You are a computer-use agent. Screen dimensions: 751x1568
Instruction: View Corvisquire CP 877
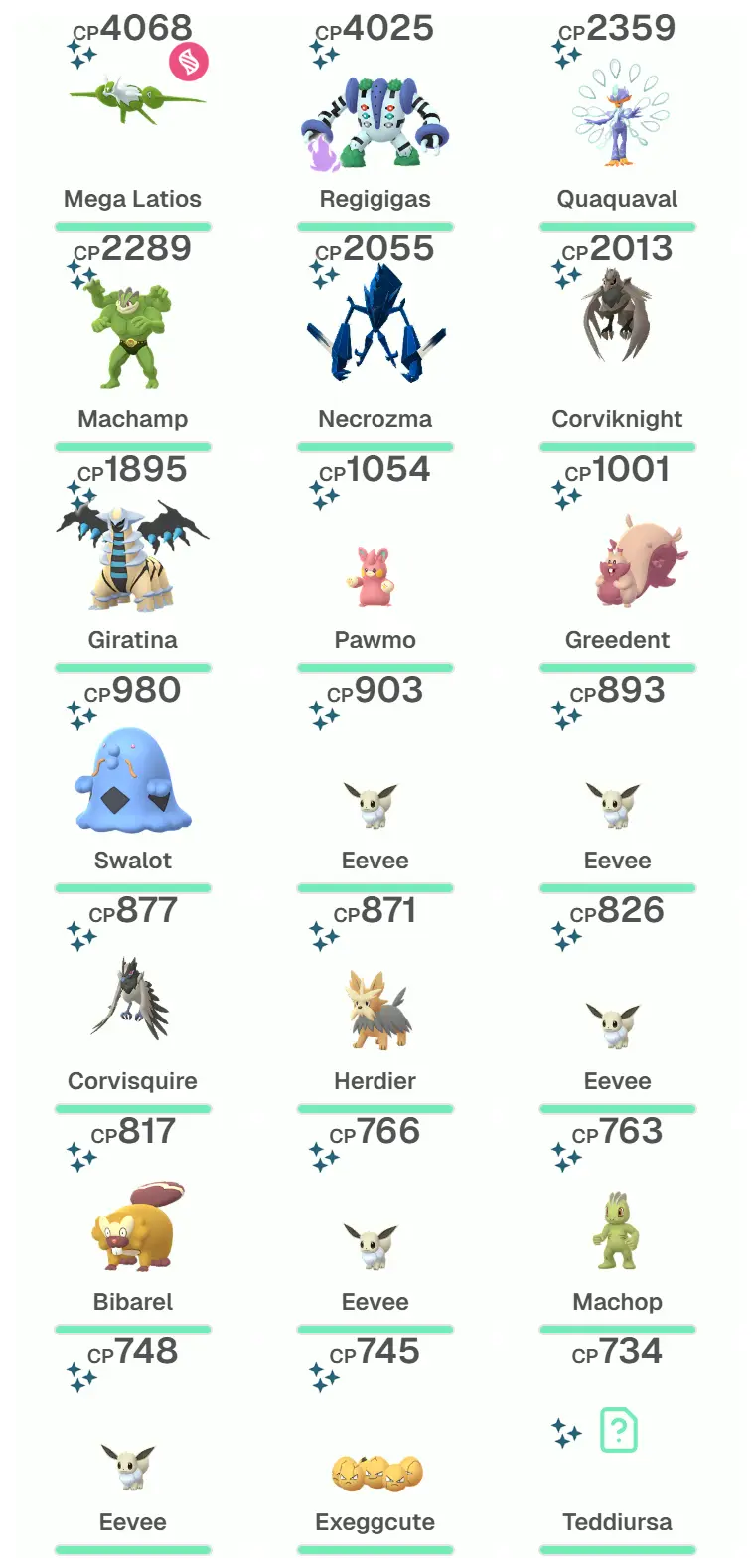coord(133,999)
